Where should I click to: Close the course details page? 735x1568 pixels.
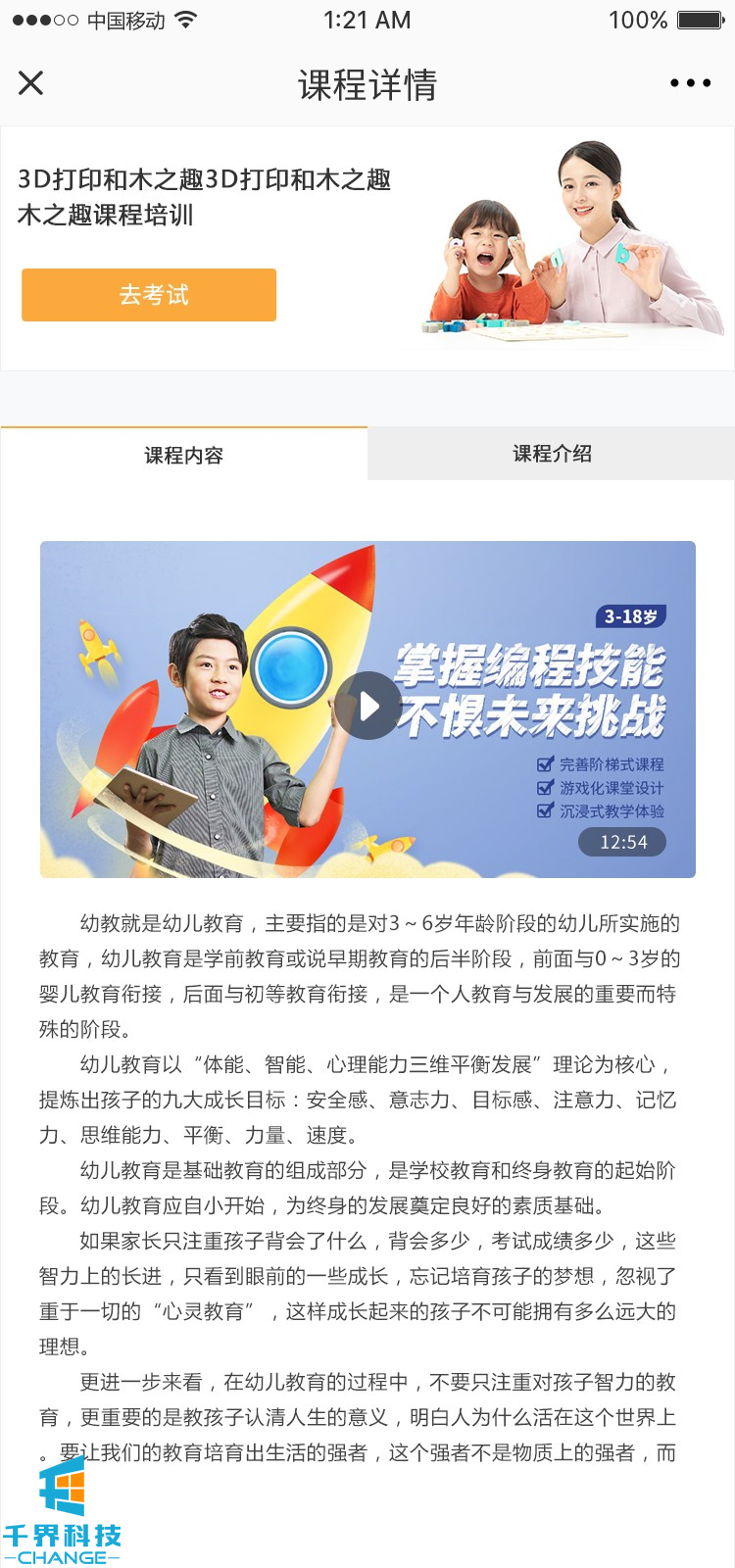coord(31,83)
